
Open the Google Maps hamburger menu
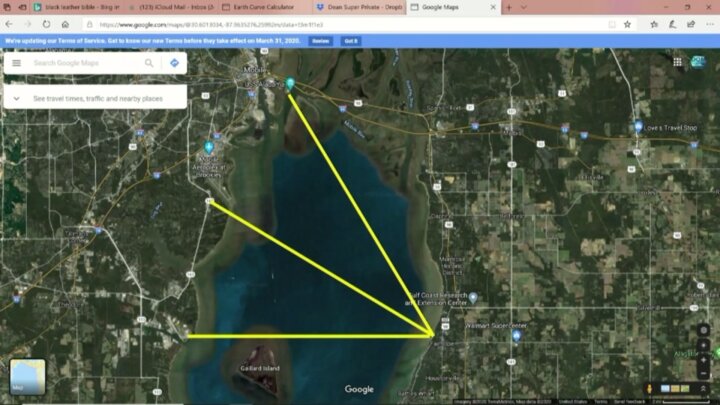click(x=16, y=63)
